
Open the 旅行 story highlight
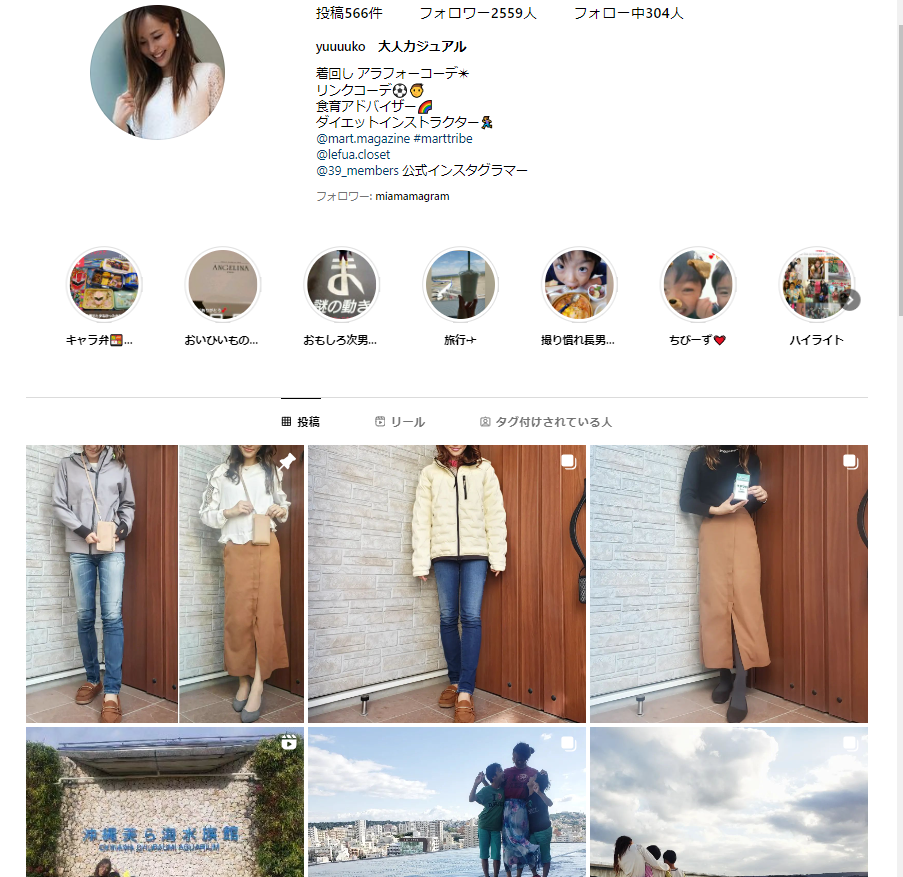(460, 285)
